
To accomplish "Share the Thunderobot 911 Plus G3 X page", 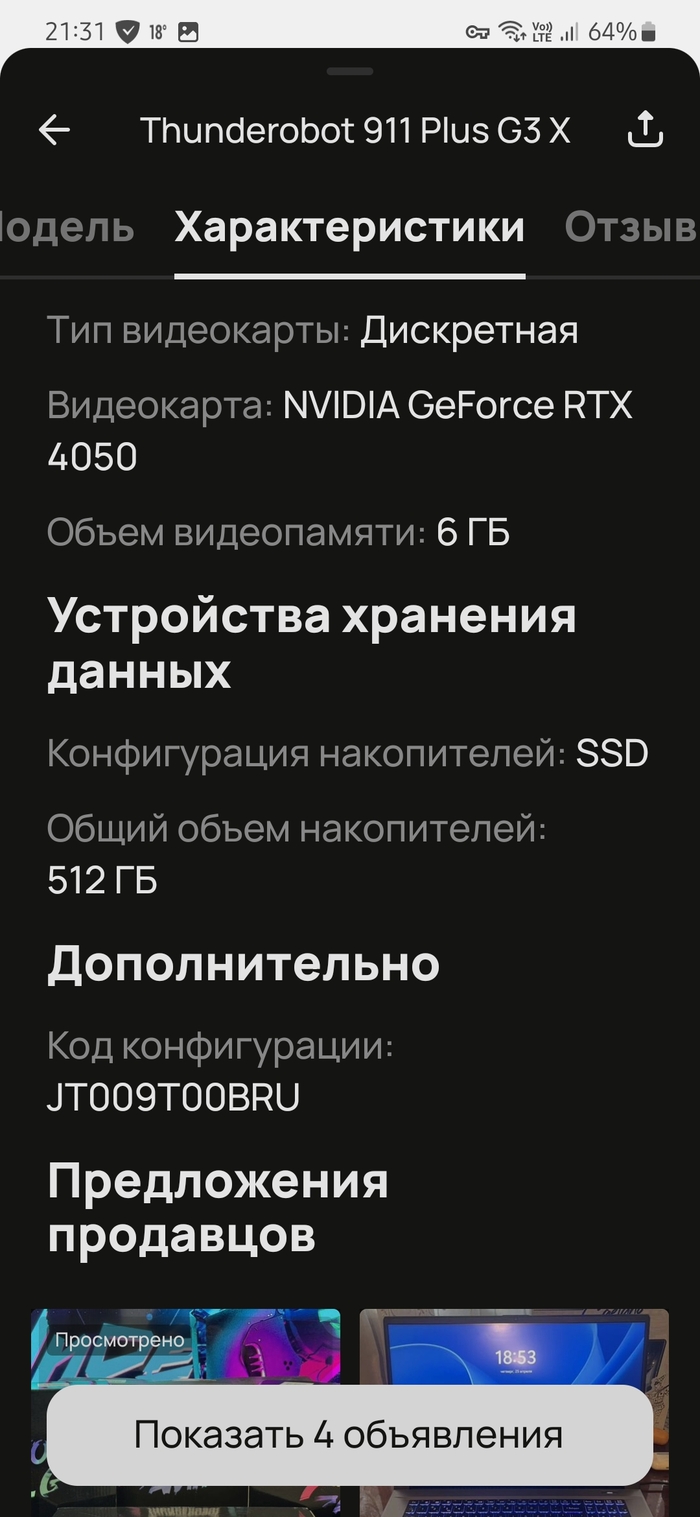I will (x=645, y=130).
